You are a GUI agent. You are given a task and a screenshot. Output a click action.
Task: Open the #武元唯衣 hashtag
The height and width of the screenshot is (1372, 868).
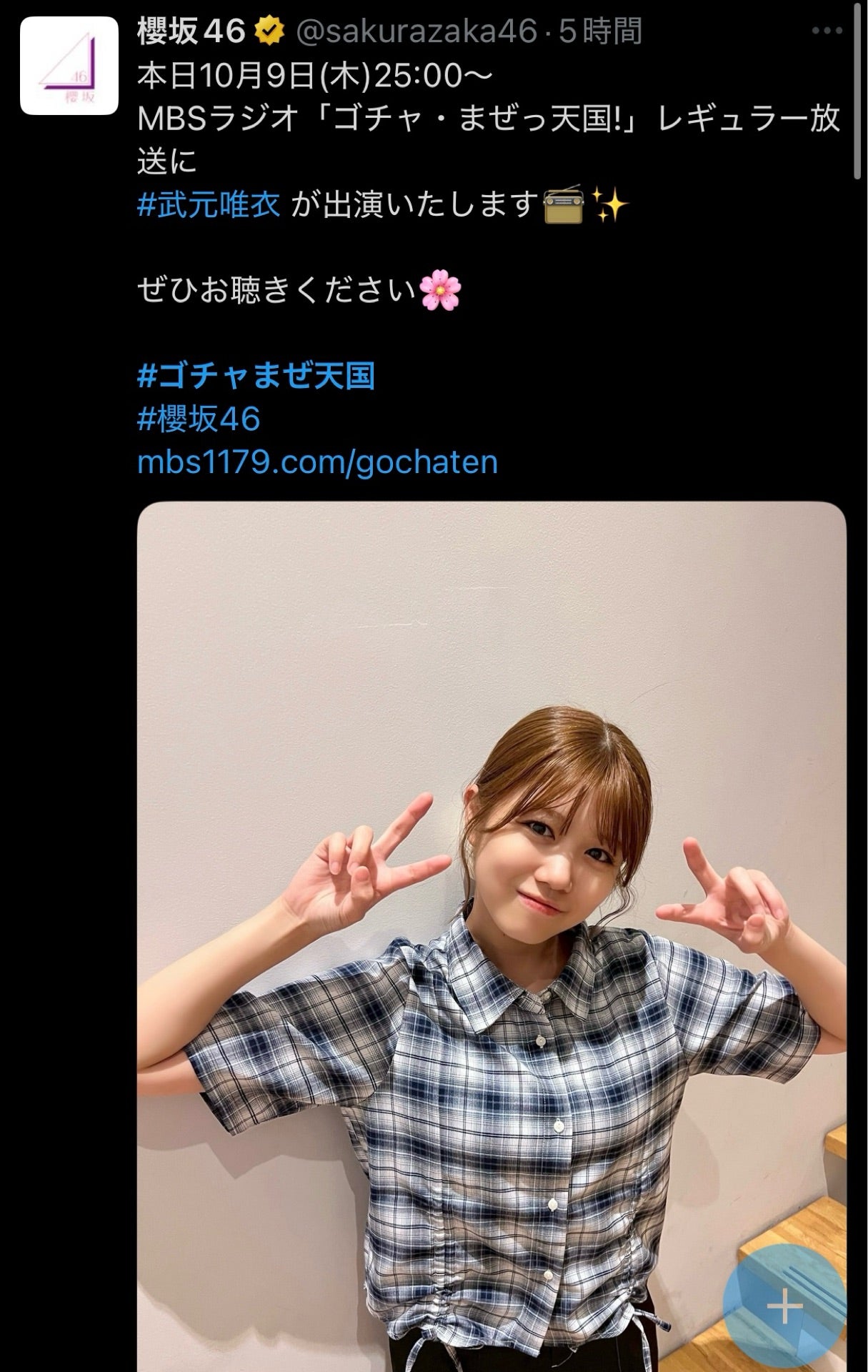(209, 206)
